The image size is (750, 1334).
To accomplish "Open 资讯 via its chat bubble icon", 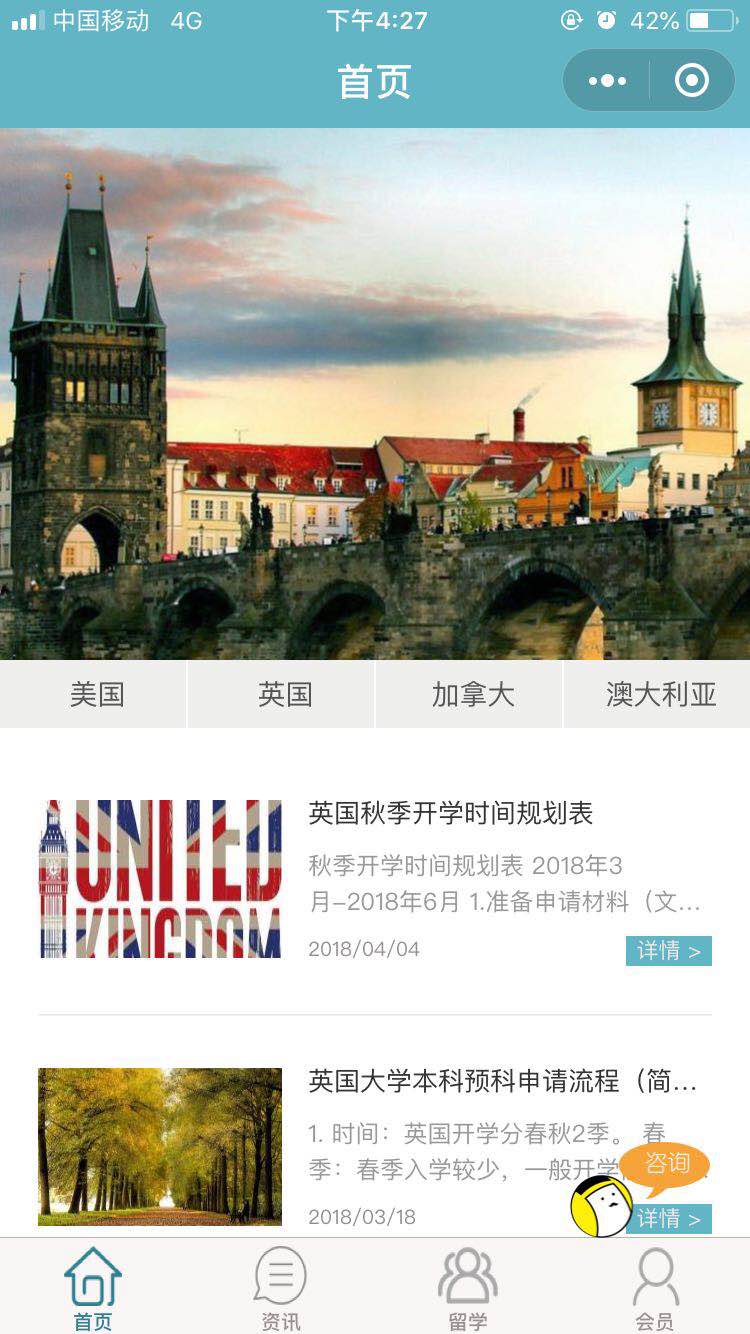I will [x=280, y=1275].
